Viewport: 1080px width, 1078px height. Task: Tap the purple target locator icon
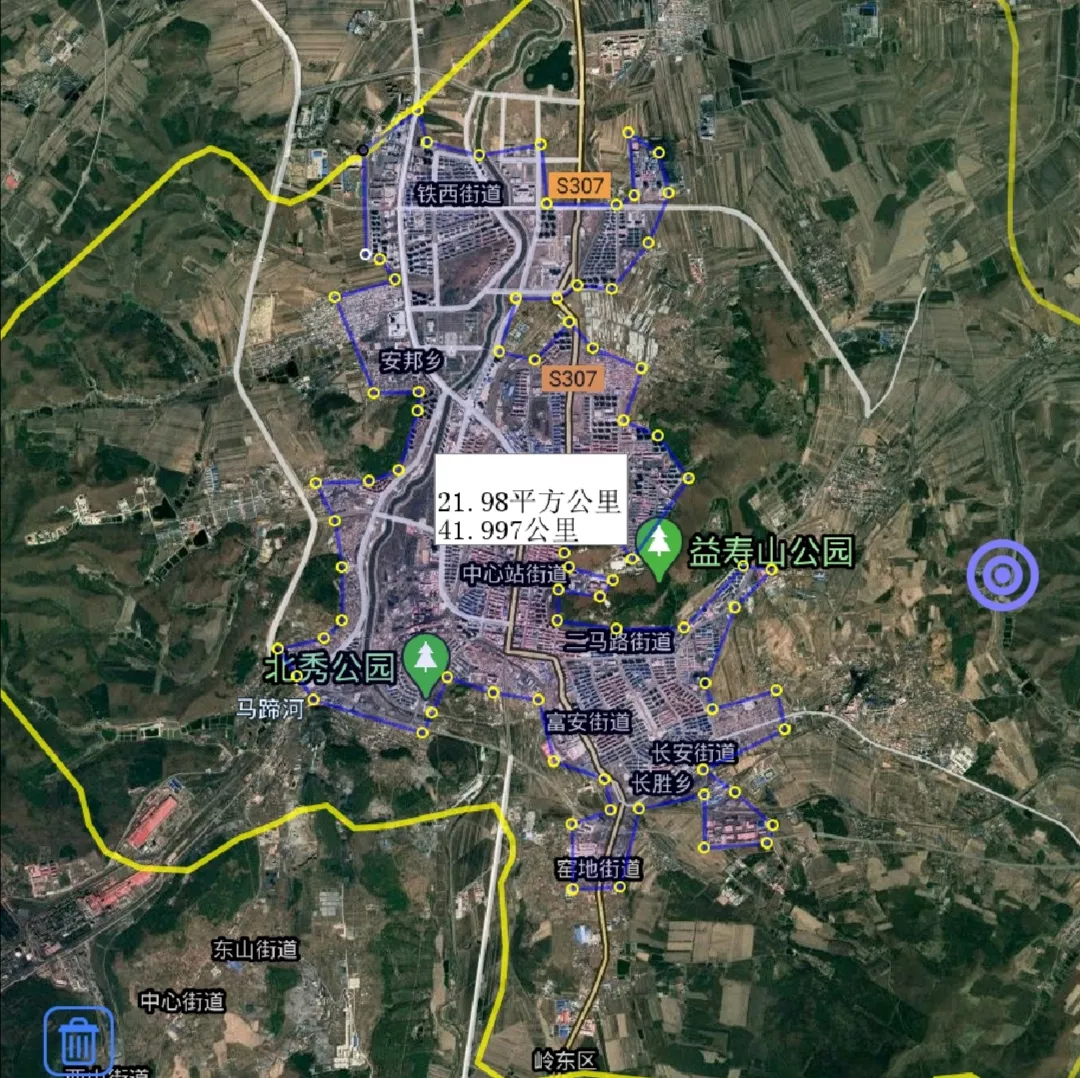1002,575
